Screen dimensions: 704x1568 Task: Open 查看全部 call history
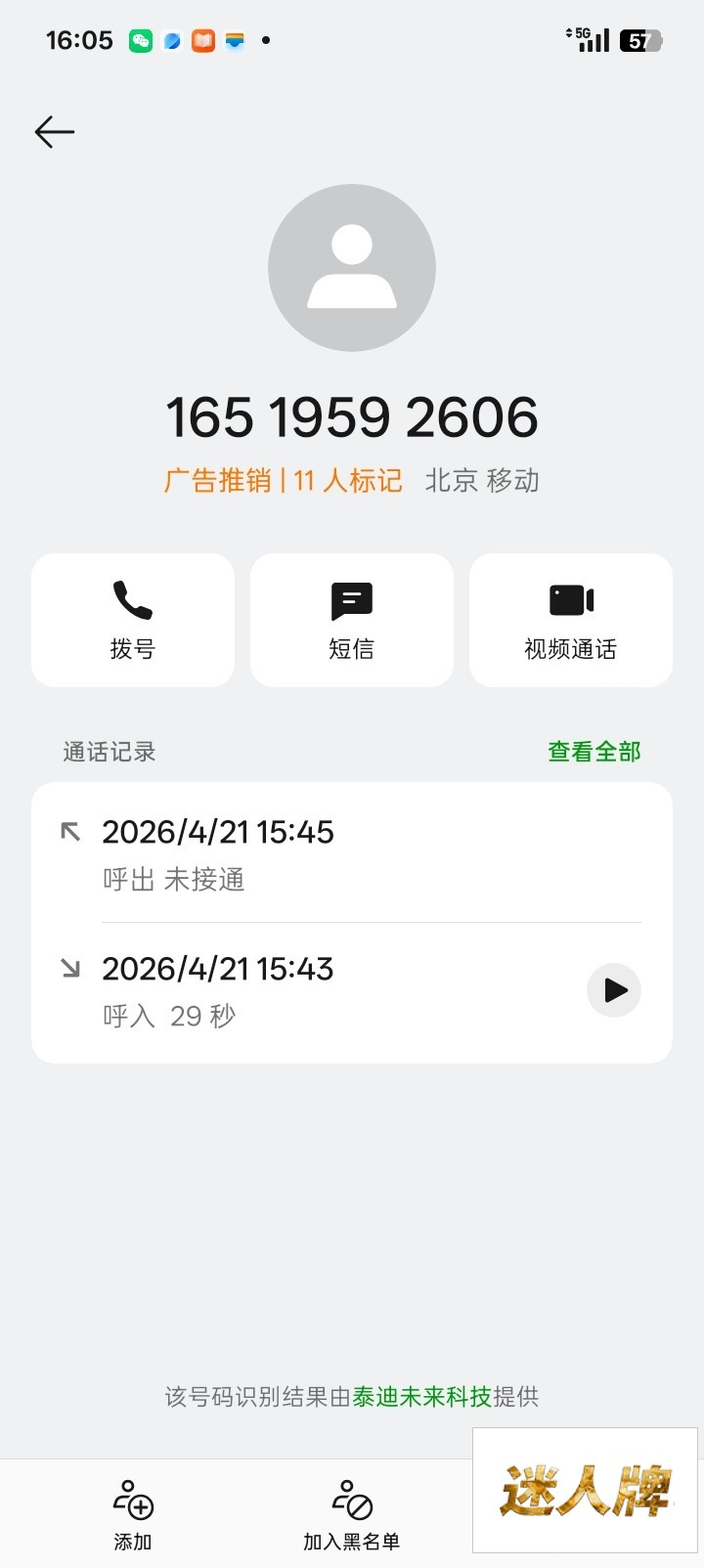[x=594, y=752]
